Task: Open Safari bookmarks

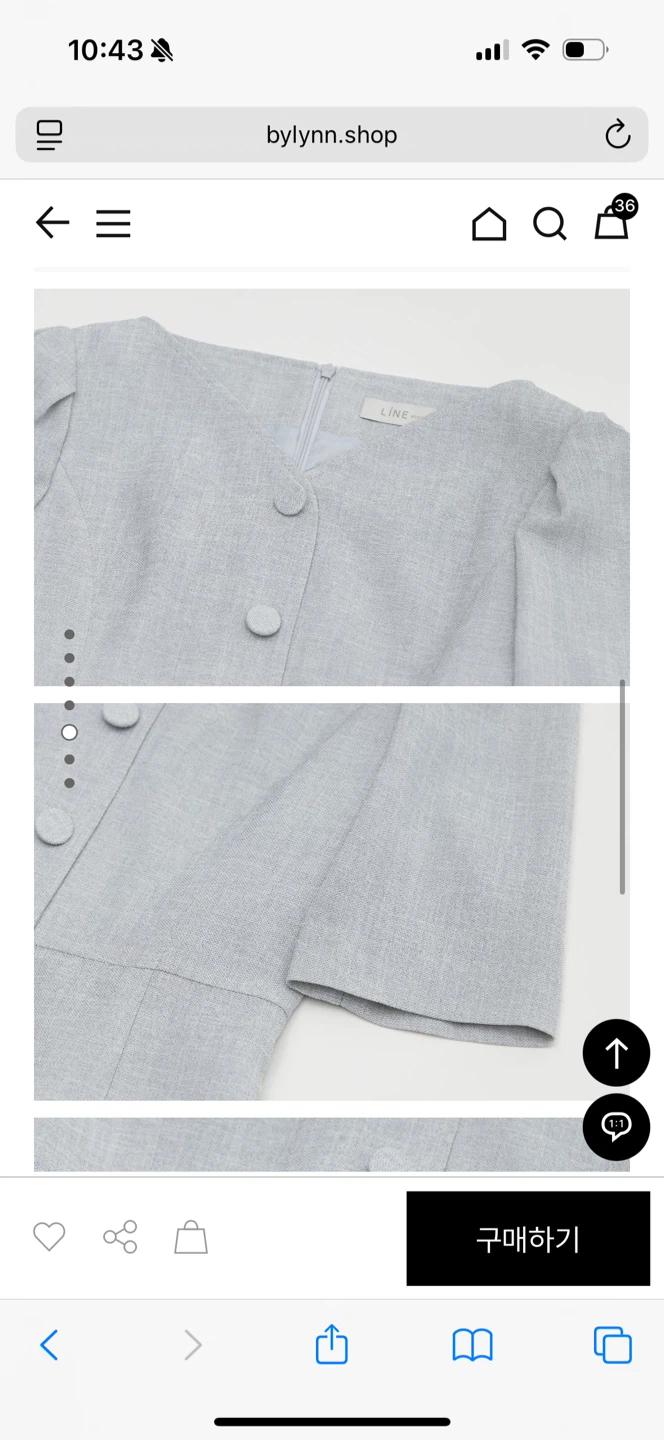Action: [473, 1345]
